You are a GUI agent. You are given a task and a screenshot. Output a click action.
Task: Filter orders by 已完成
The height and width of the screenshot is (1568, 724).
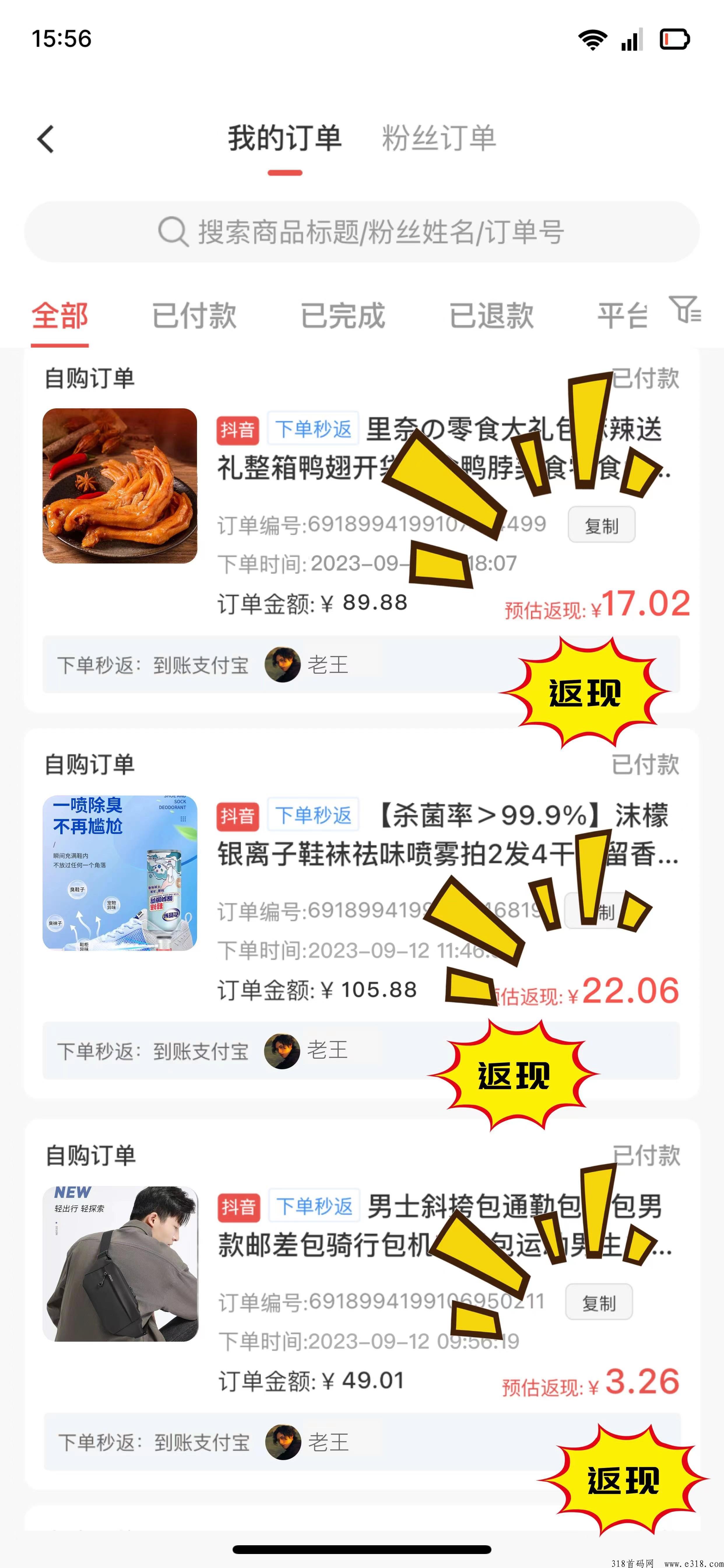point(343,316)
